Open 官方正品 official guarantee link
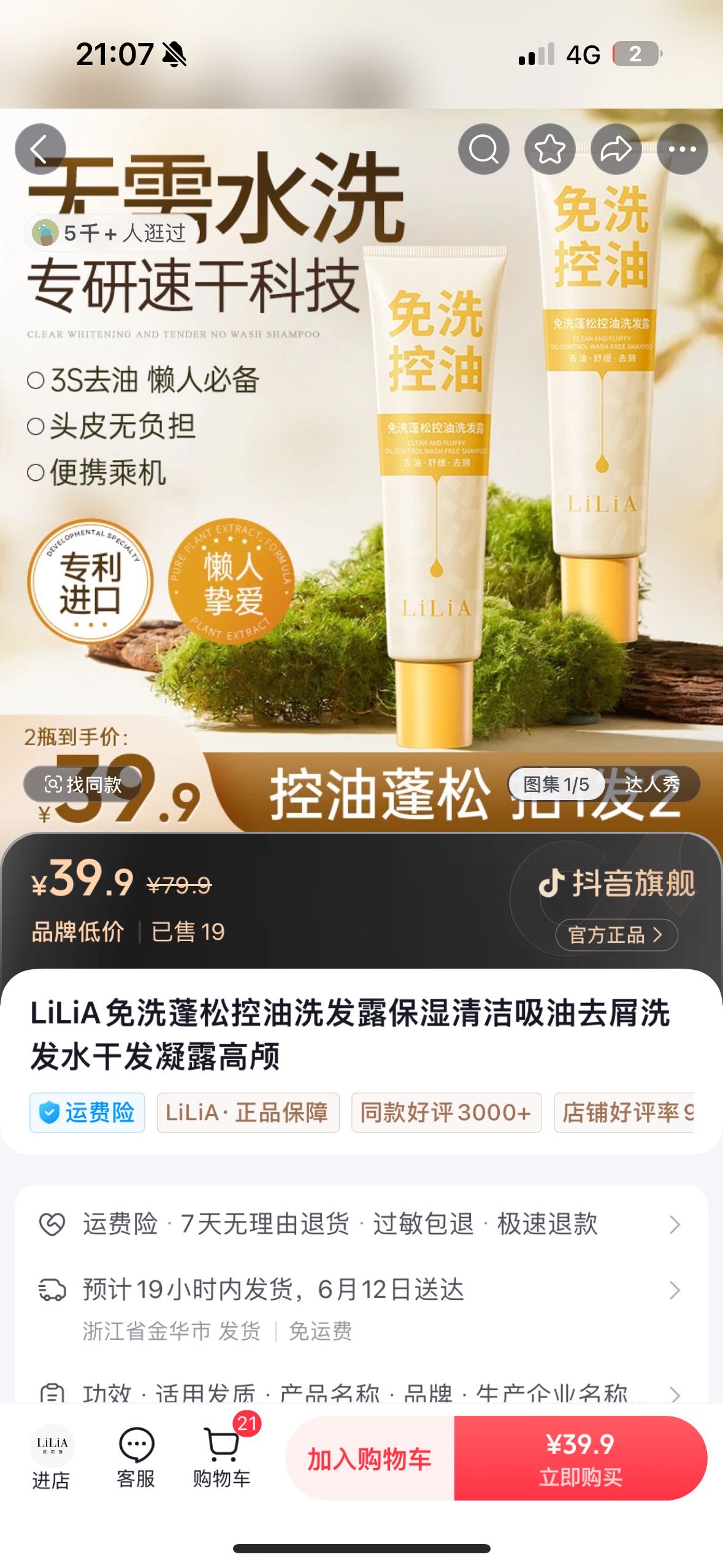 coord(616,935)
